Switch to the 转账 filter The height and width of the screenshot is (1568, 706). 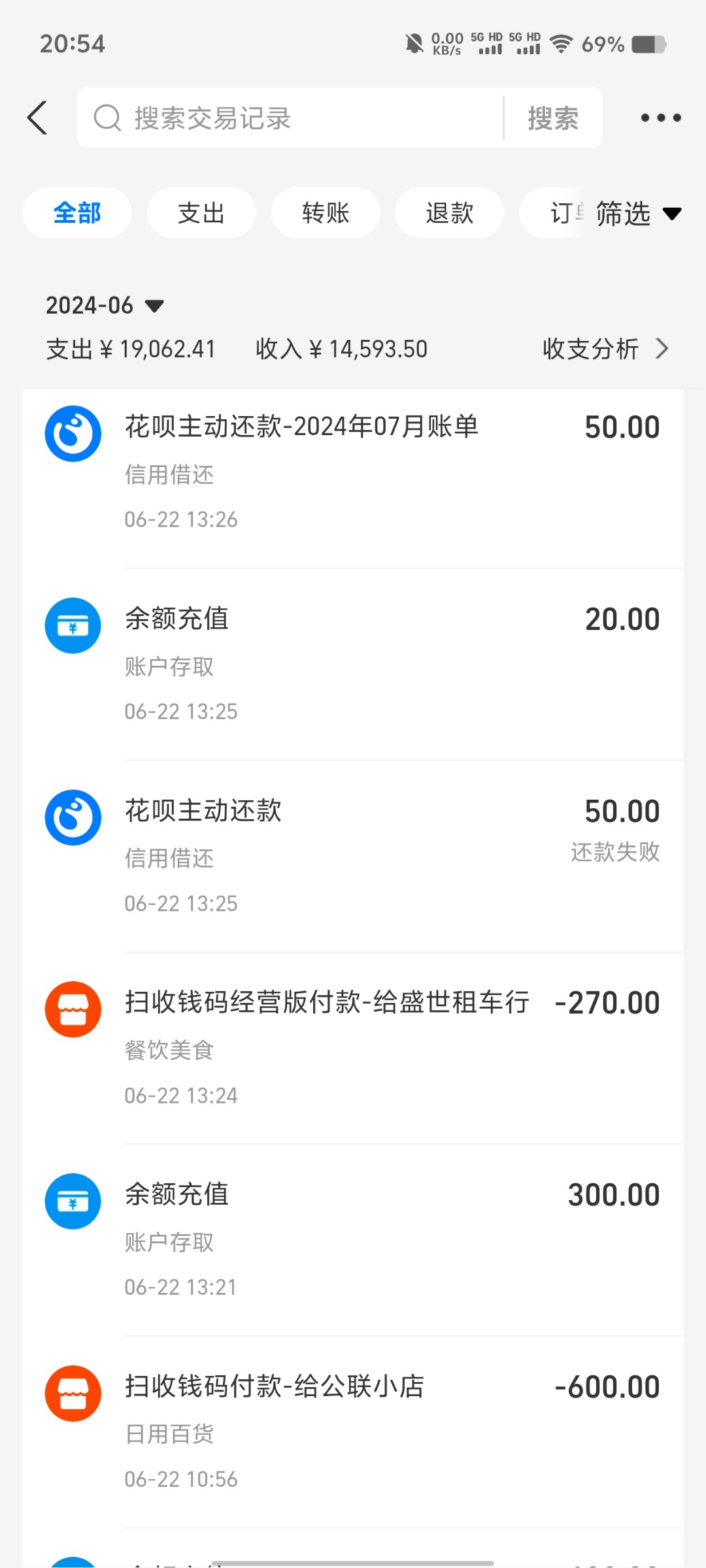pyautogui.click(x=326, y=213)
